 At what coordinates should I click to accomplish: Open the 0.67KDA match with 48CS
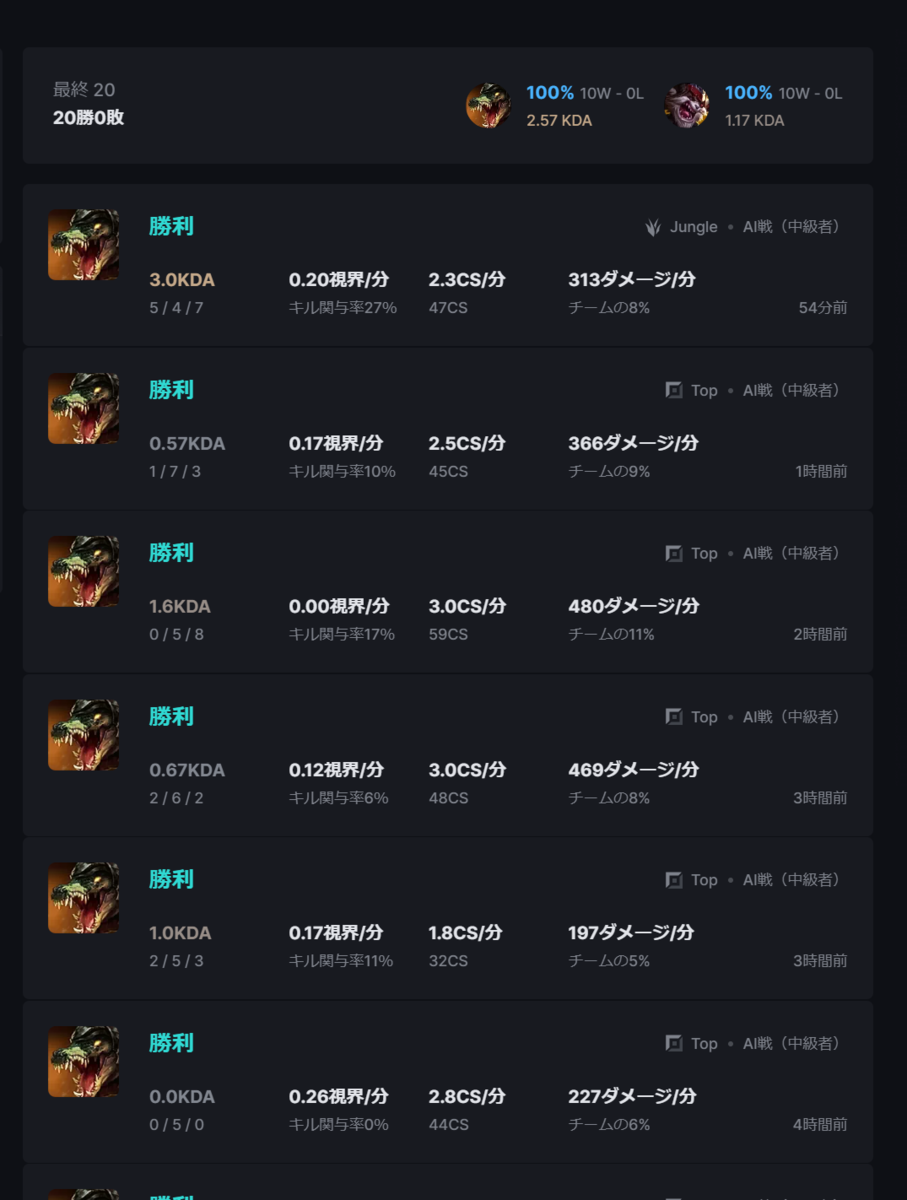[x=447, y=755]
